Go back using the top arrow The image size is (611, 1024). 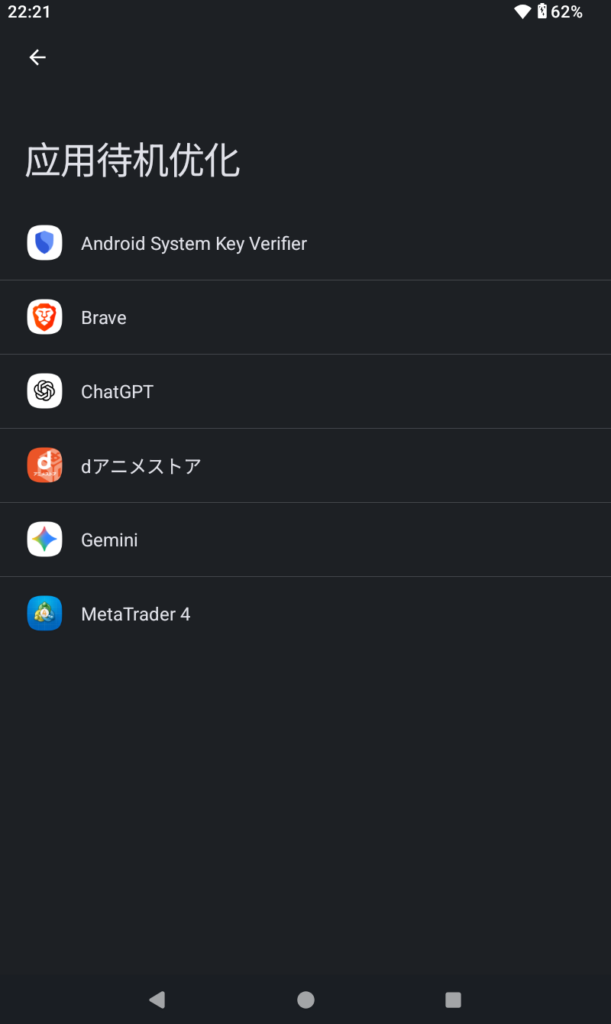click(37, 58)
